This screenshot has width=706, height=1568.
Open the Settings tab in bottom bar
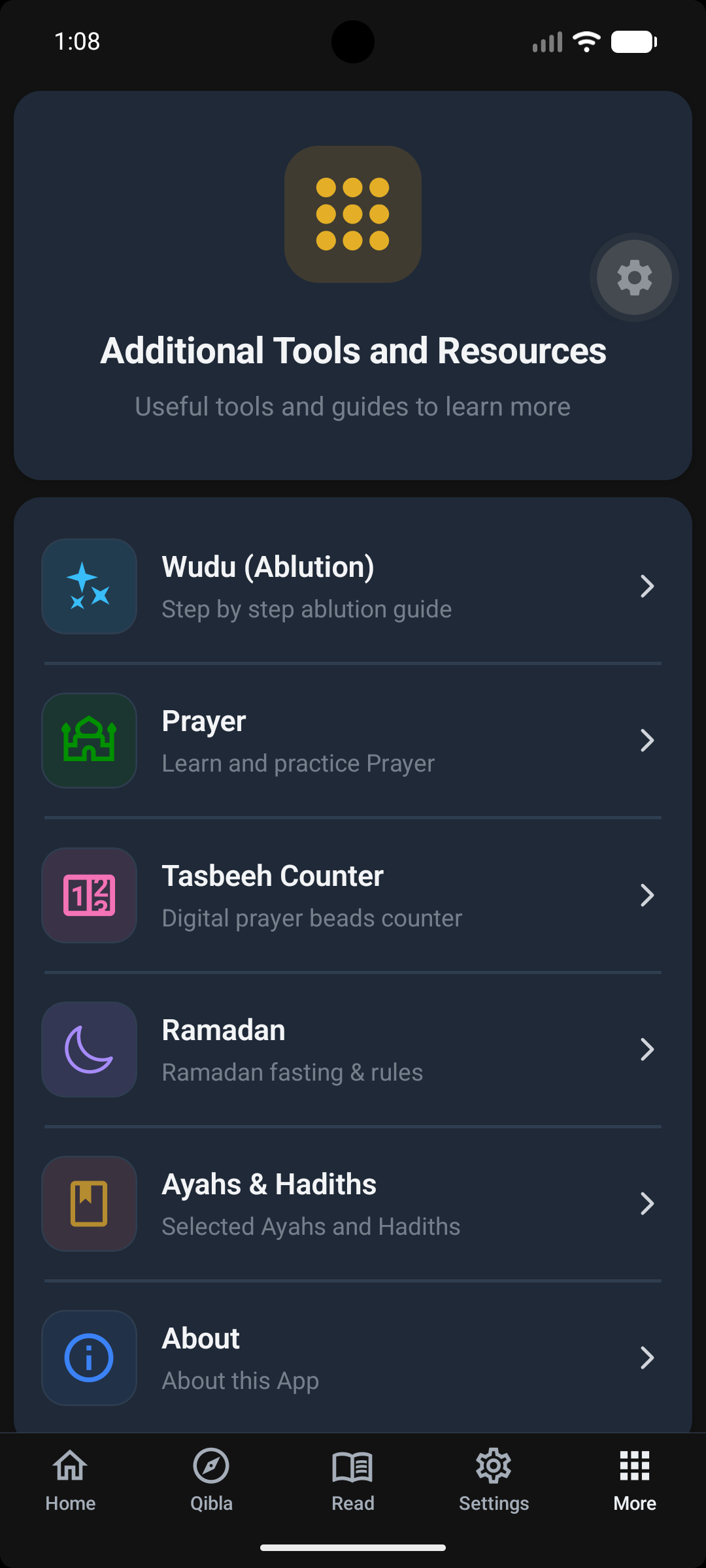[494, 1480]
